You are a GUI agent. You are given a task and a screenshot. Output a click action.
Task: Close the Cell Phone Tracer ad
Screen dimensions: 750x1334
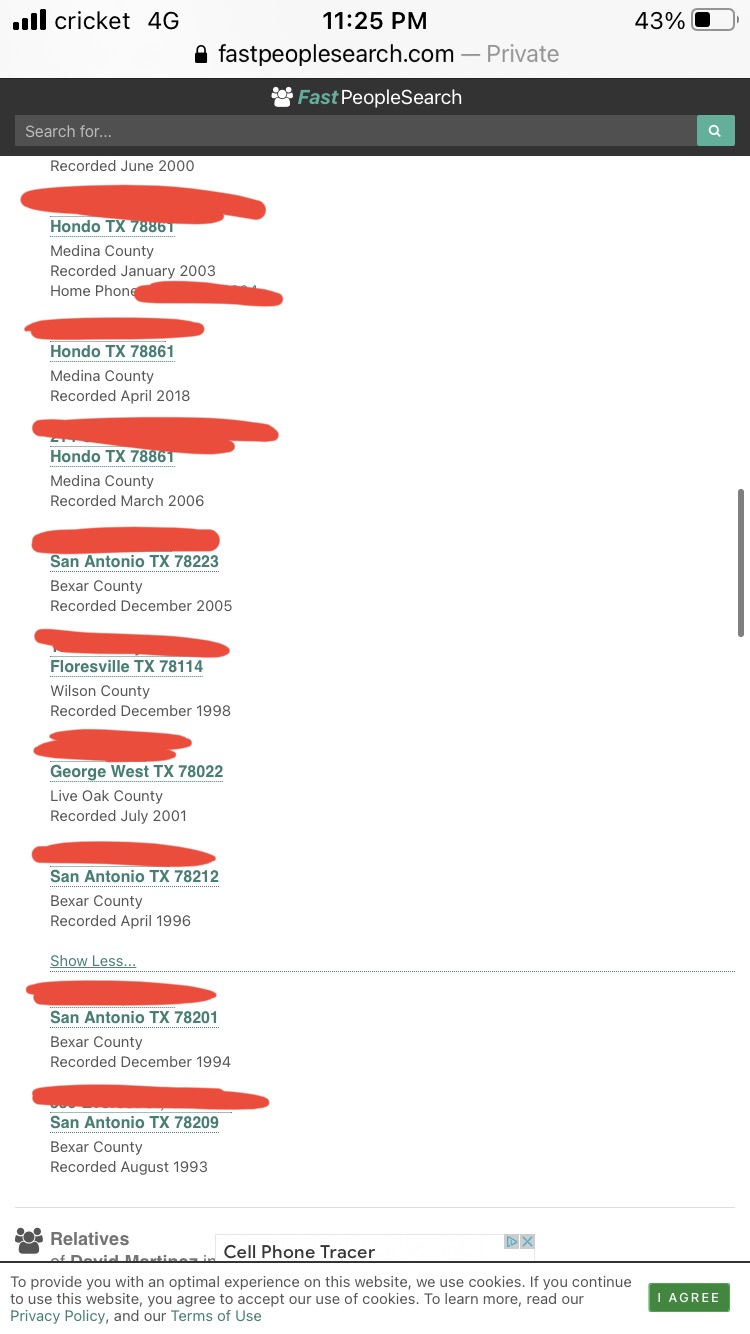click(527, 1241)
